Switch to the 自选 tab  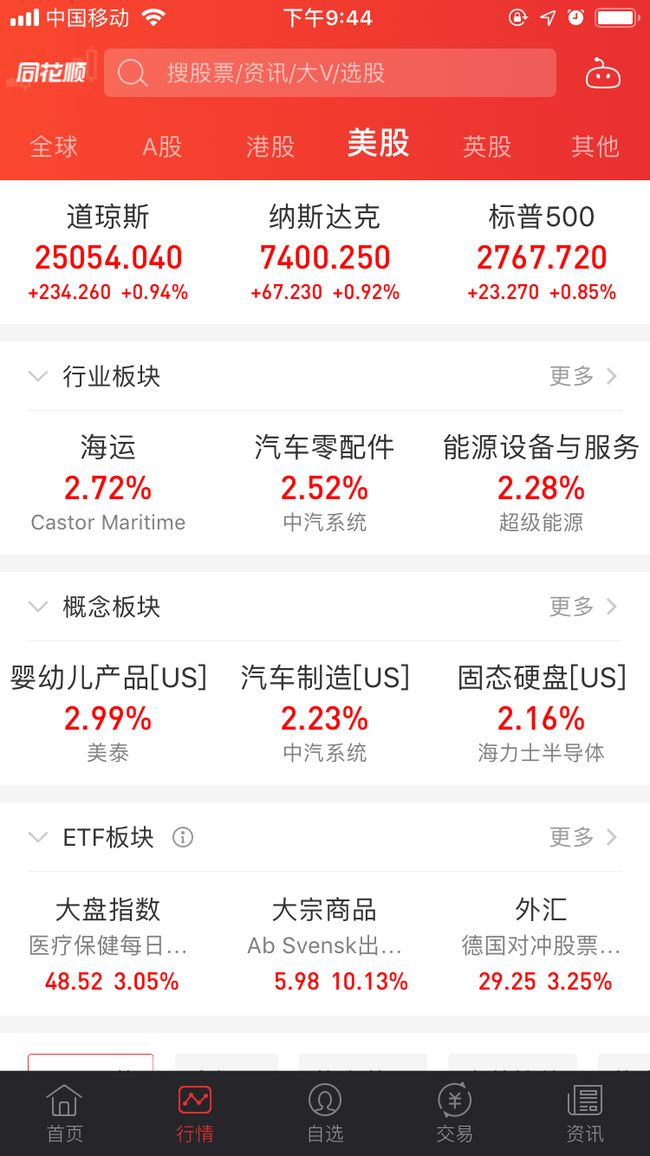(325, 1113)
